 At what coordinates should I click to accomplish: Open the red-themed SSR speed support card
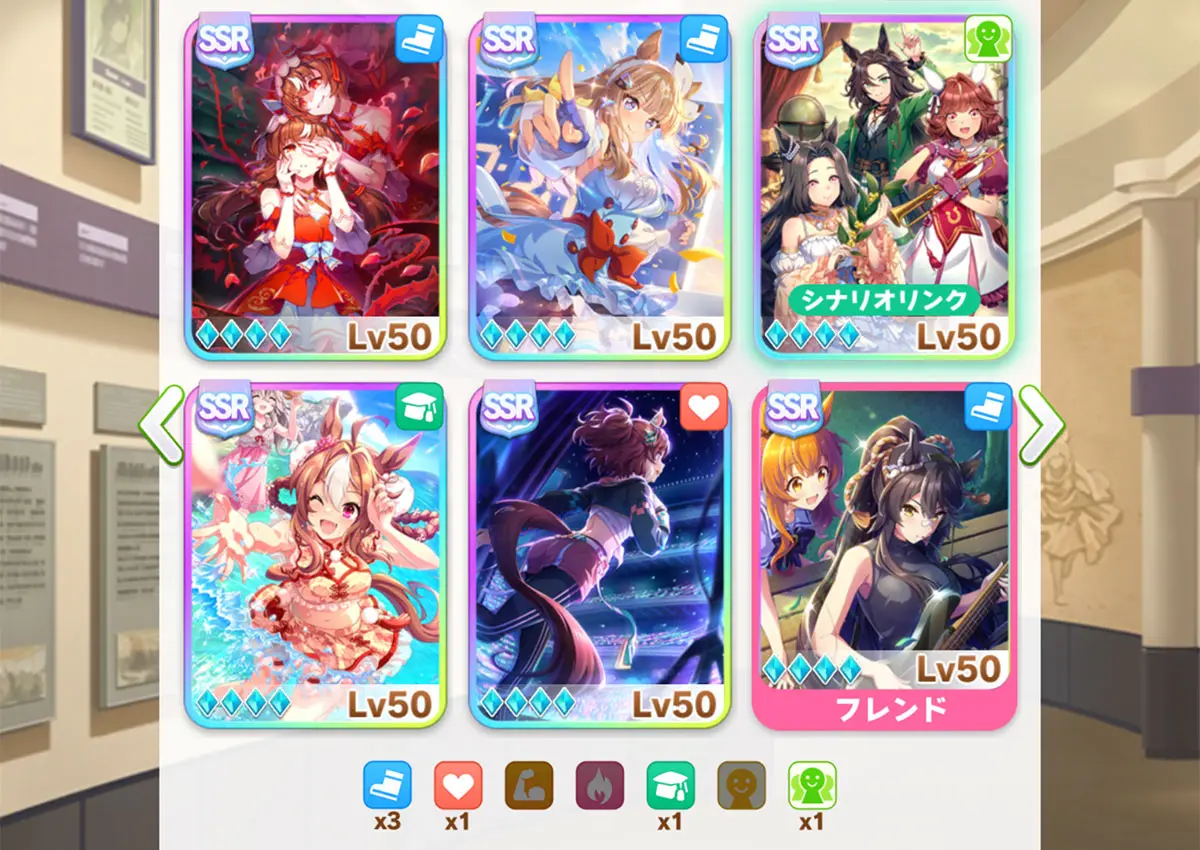pyautogui.click(x=316, y=188)
